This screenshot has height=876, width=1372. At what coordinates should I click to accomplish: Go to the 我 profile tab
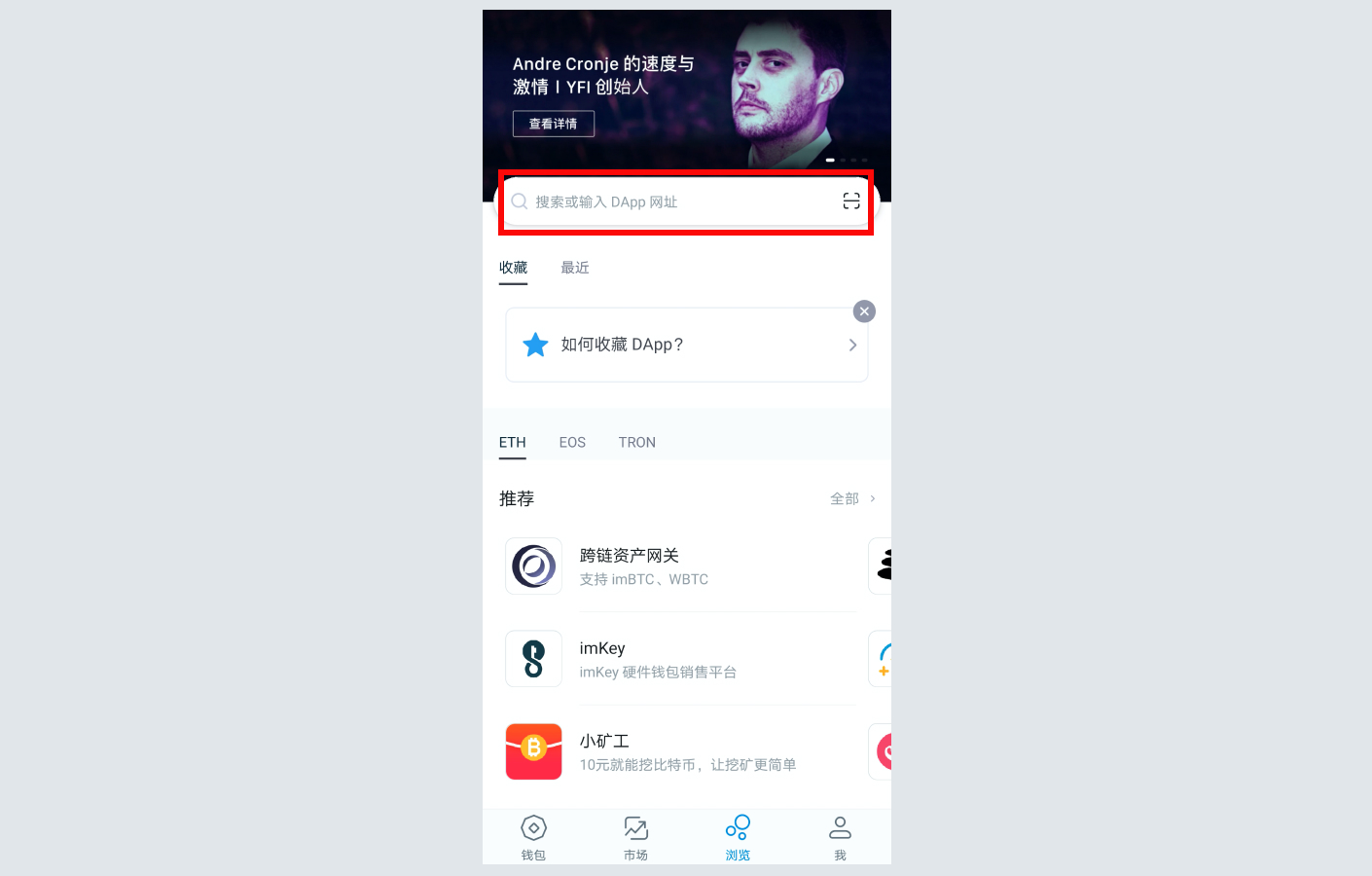(x=840, y=838)
